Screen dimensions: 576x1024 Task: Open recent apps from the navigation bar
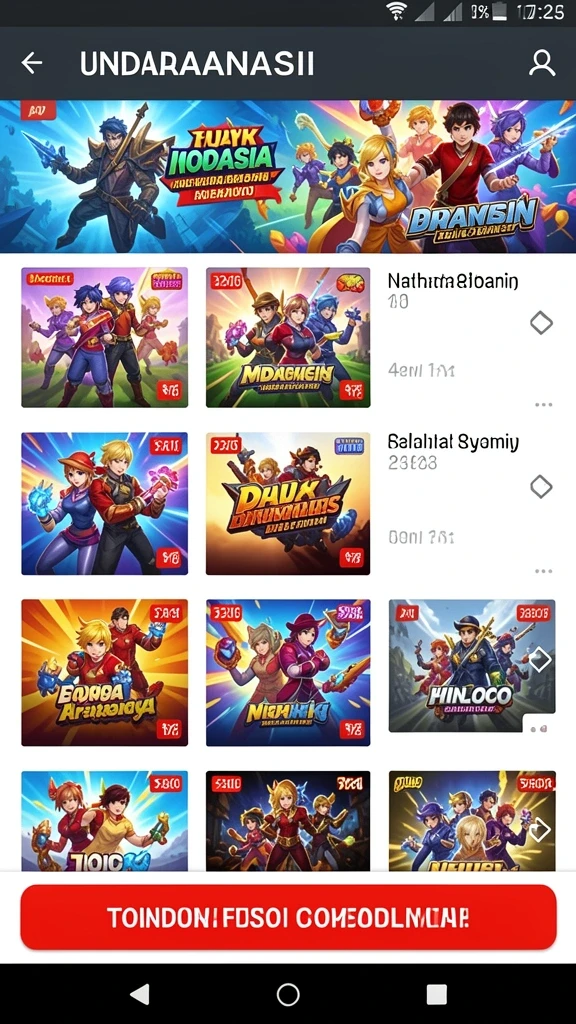click(436, 995)
